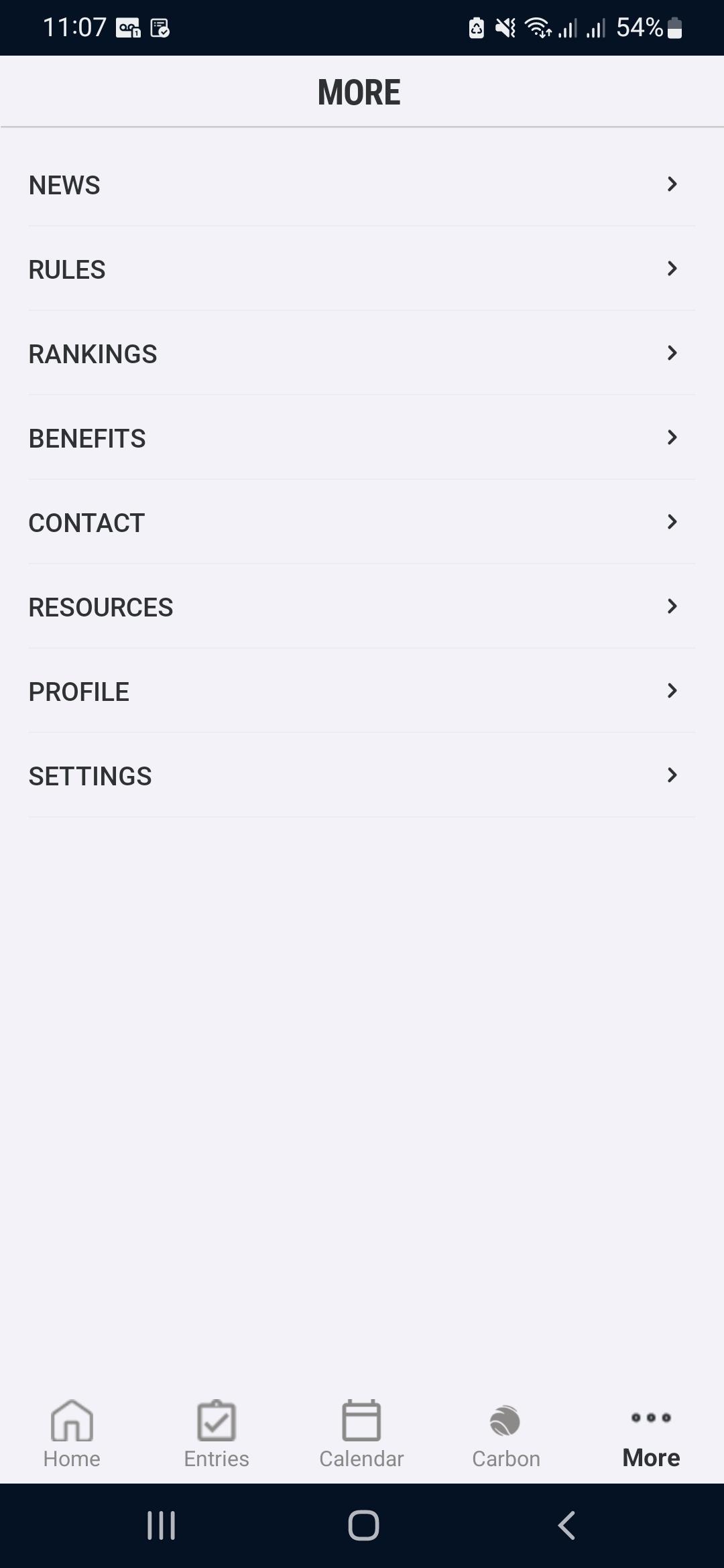The height and width of the screenshot is (1568, 724).
Task: Tap the system back button
Action: pos(566,1526)
